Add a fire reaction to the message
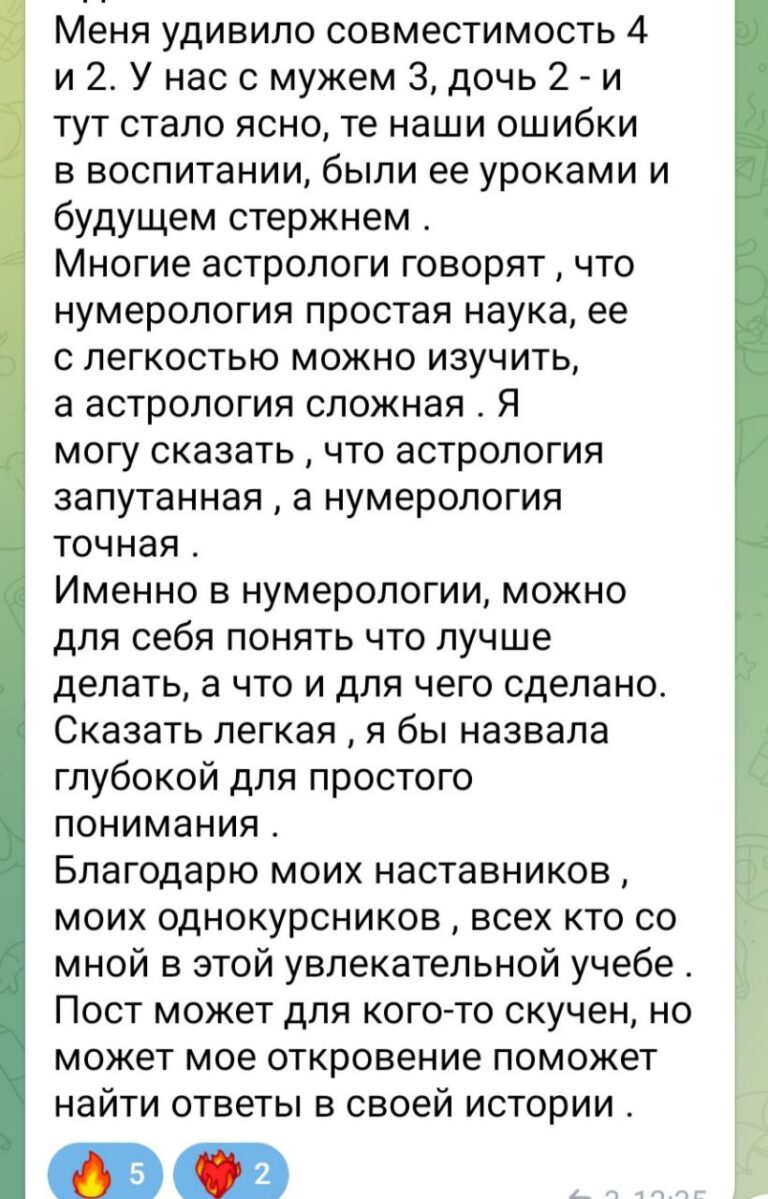768x1199 pixels. click(x=106, y=1171)
